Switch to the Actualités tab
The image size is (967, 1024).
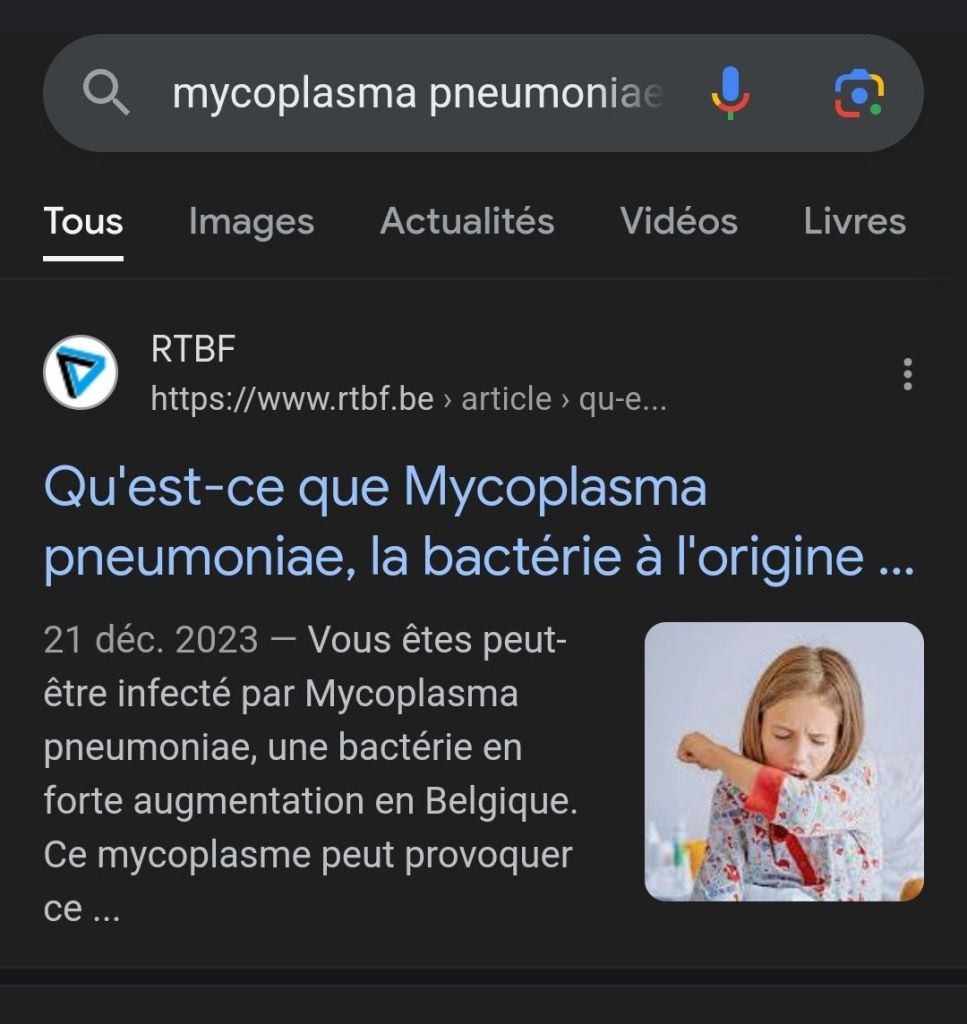467,222
